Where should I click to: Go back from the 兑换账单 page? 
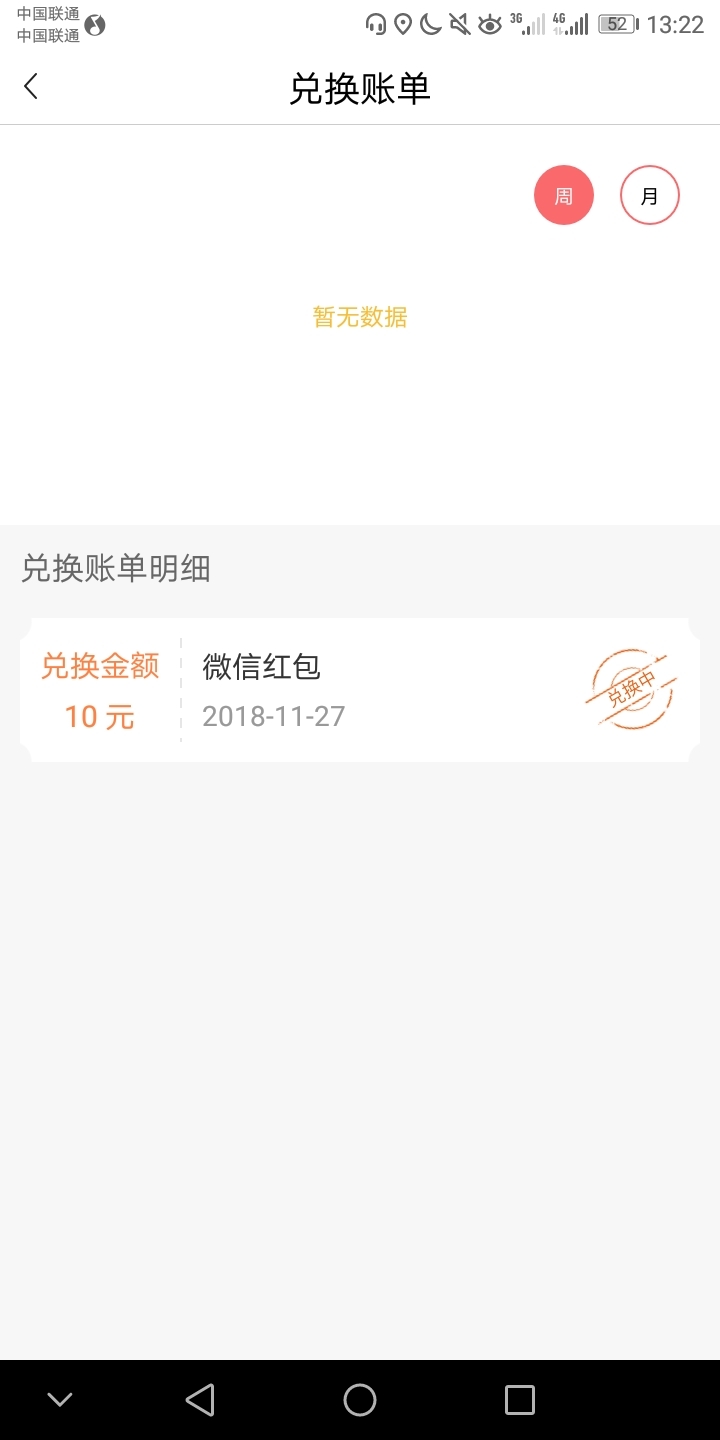(31, 87)
